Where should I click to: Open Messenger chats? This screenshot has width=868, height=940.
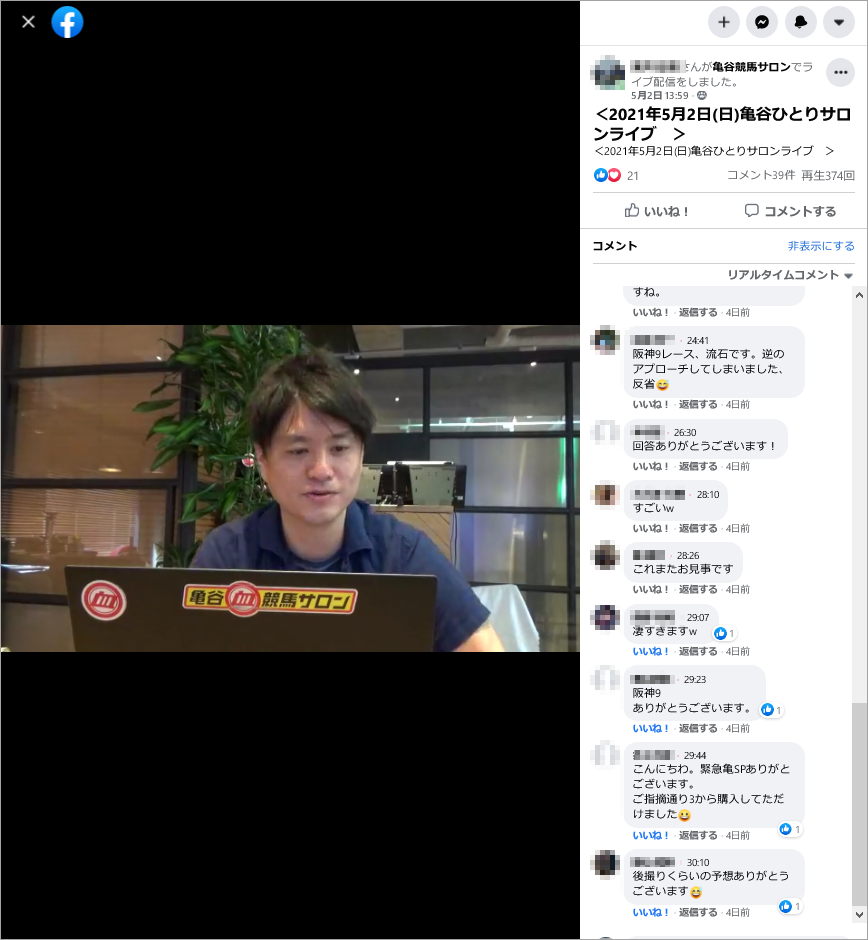click(762, 21)
